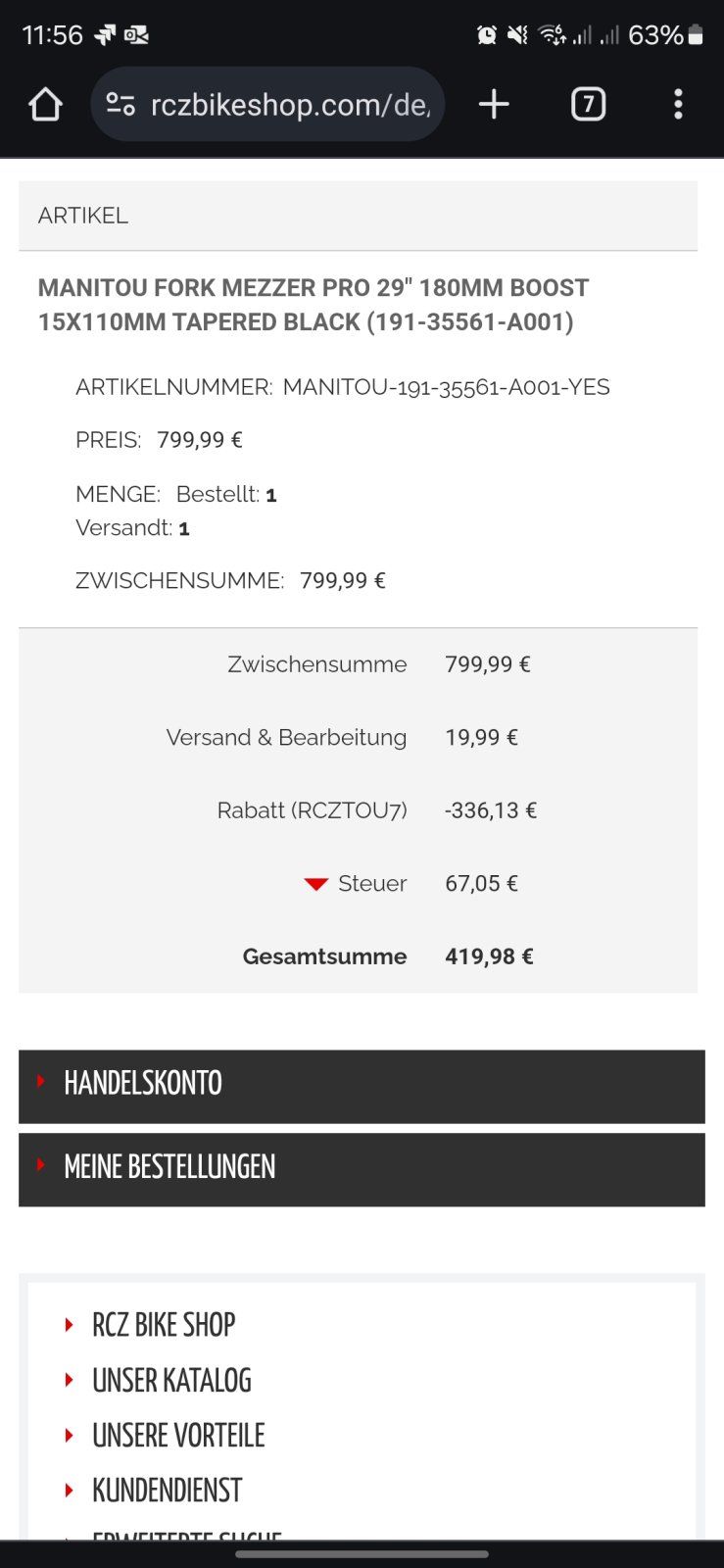Open the browser overflow menu

click(x=678, y=105)
